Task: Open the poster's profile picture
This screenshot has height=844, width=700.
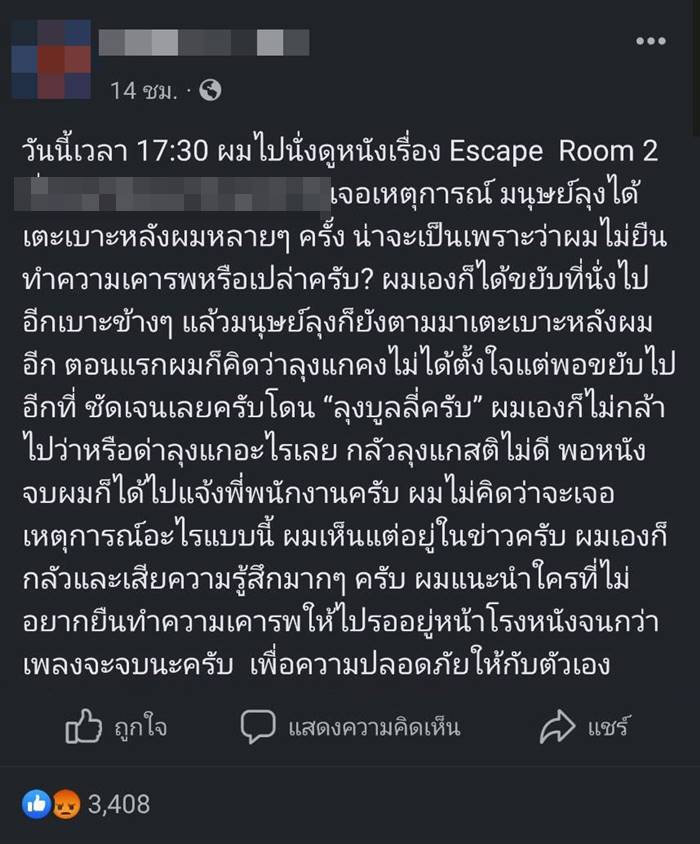Action: 50,59
